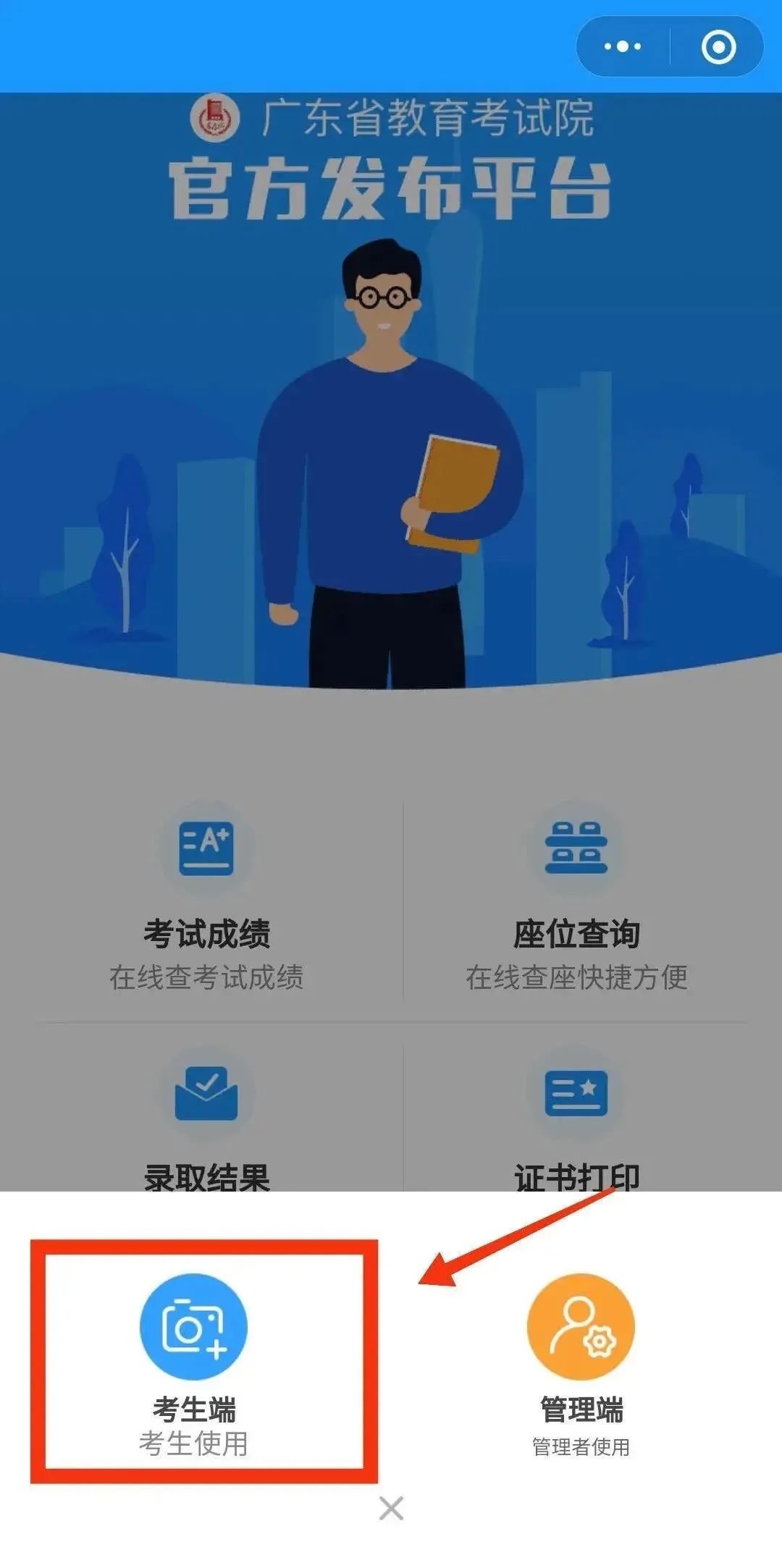The width and height of the screenshot is (782, 1568).
Task: Close the mini program with circle button
Action: (718, 47)
